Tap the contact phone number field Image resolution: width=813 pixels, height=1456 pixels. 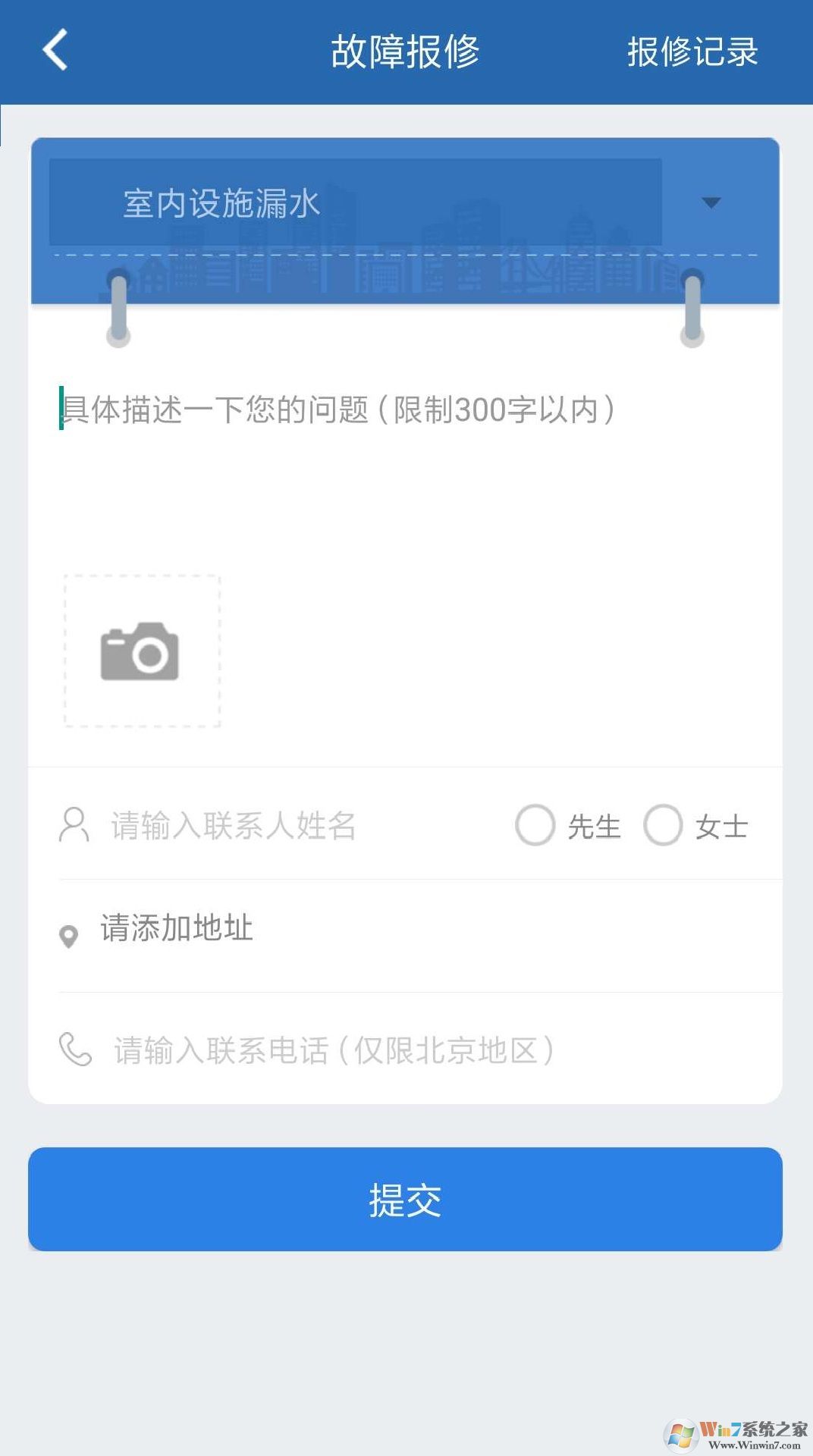coord(334,1050)
